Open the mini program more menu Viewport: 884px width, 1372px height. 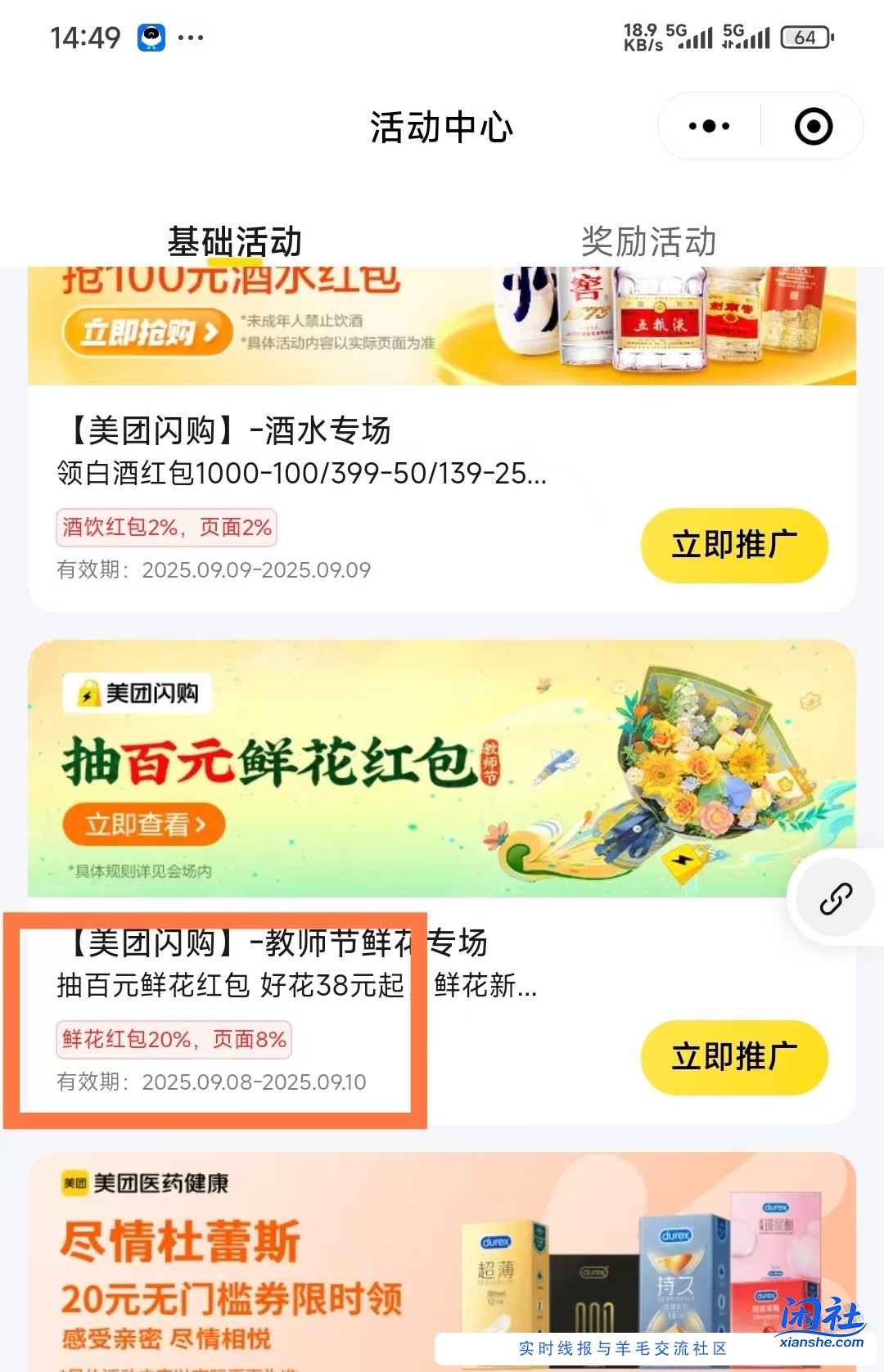point(709,127)
